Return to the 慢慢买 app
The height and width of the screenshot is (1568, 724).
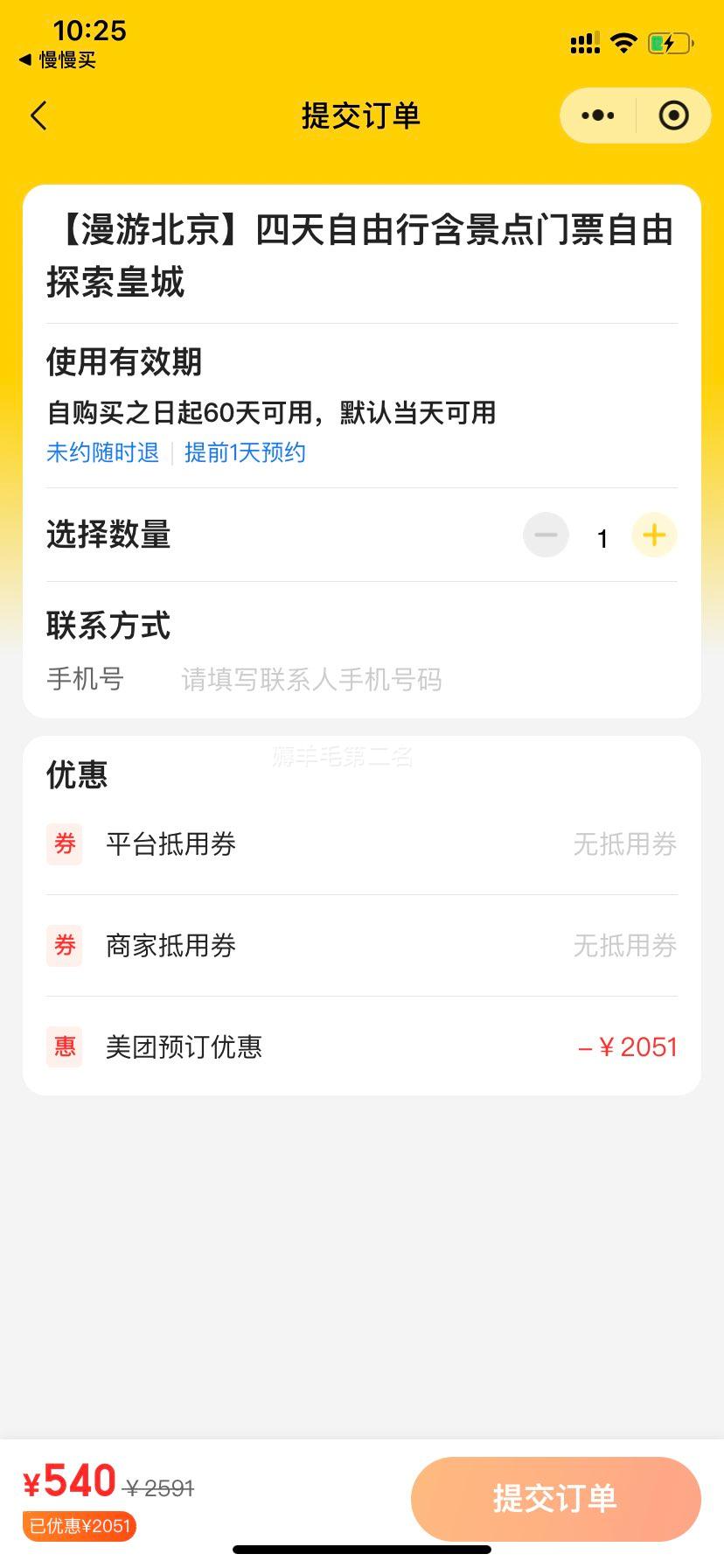pyautogui.click(x=58, y=60)
